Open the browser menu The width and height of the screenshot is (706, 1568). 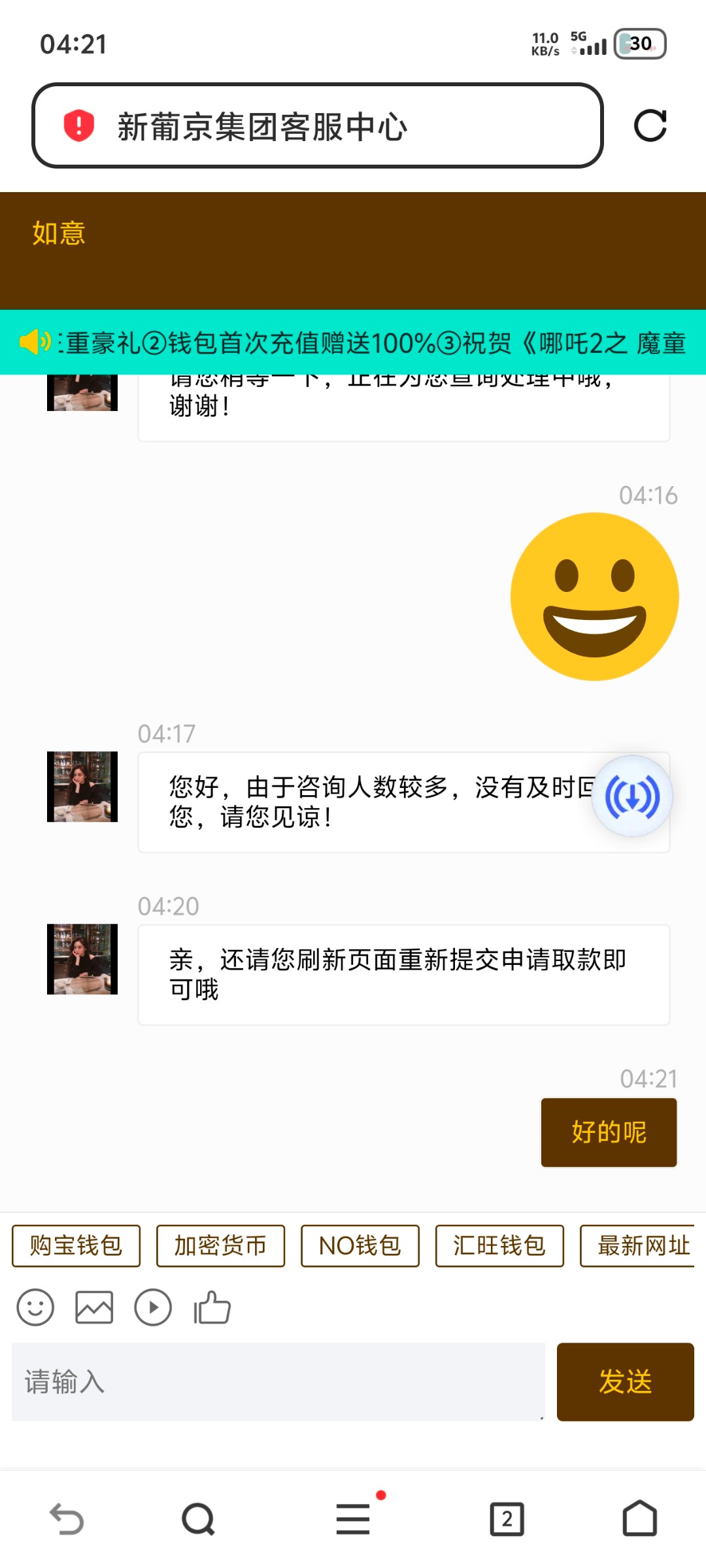(x=353, y=1518)
